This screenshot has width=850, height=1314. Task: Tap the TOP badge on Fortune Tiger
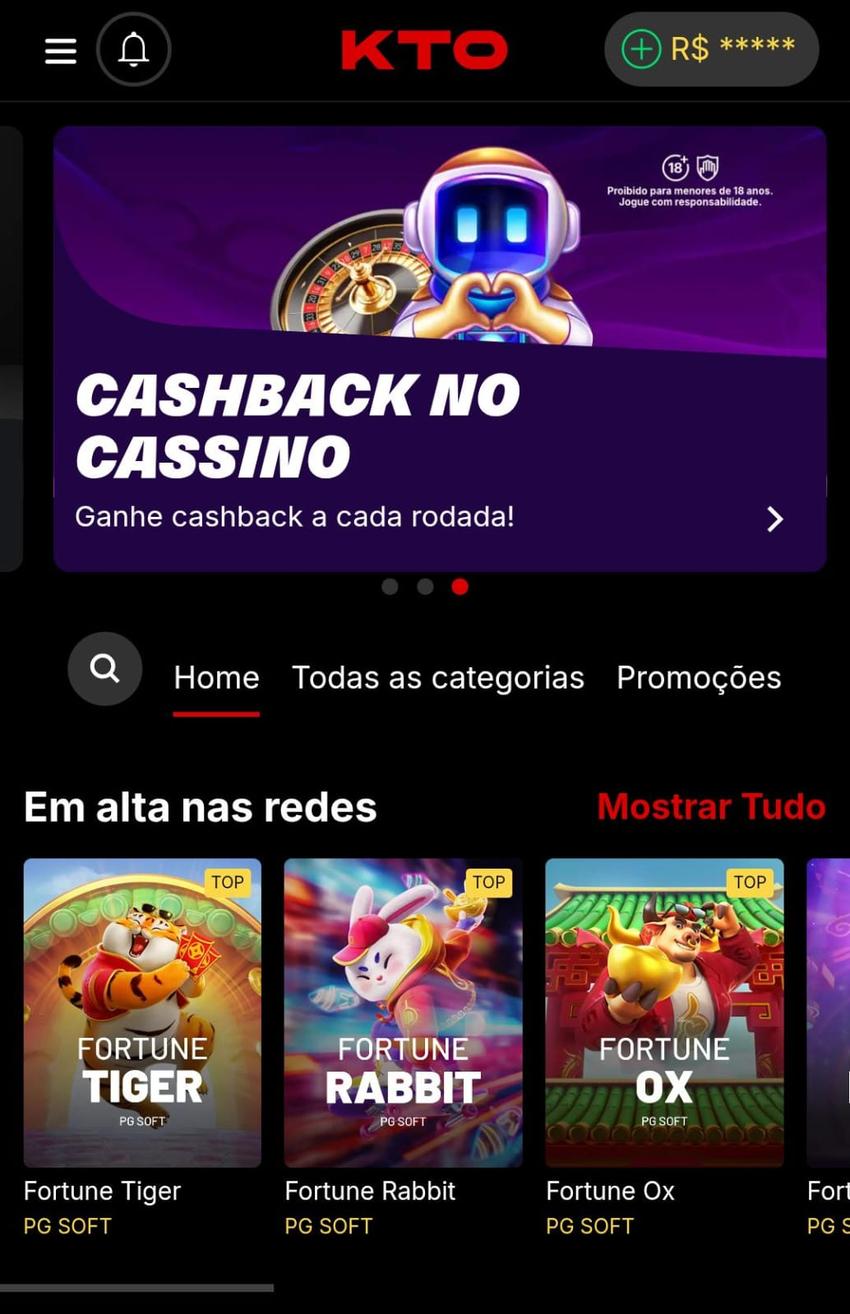(227, 882)
